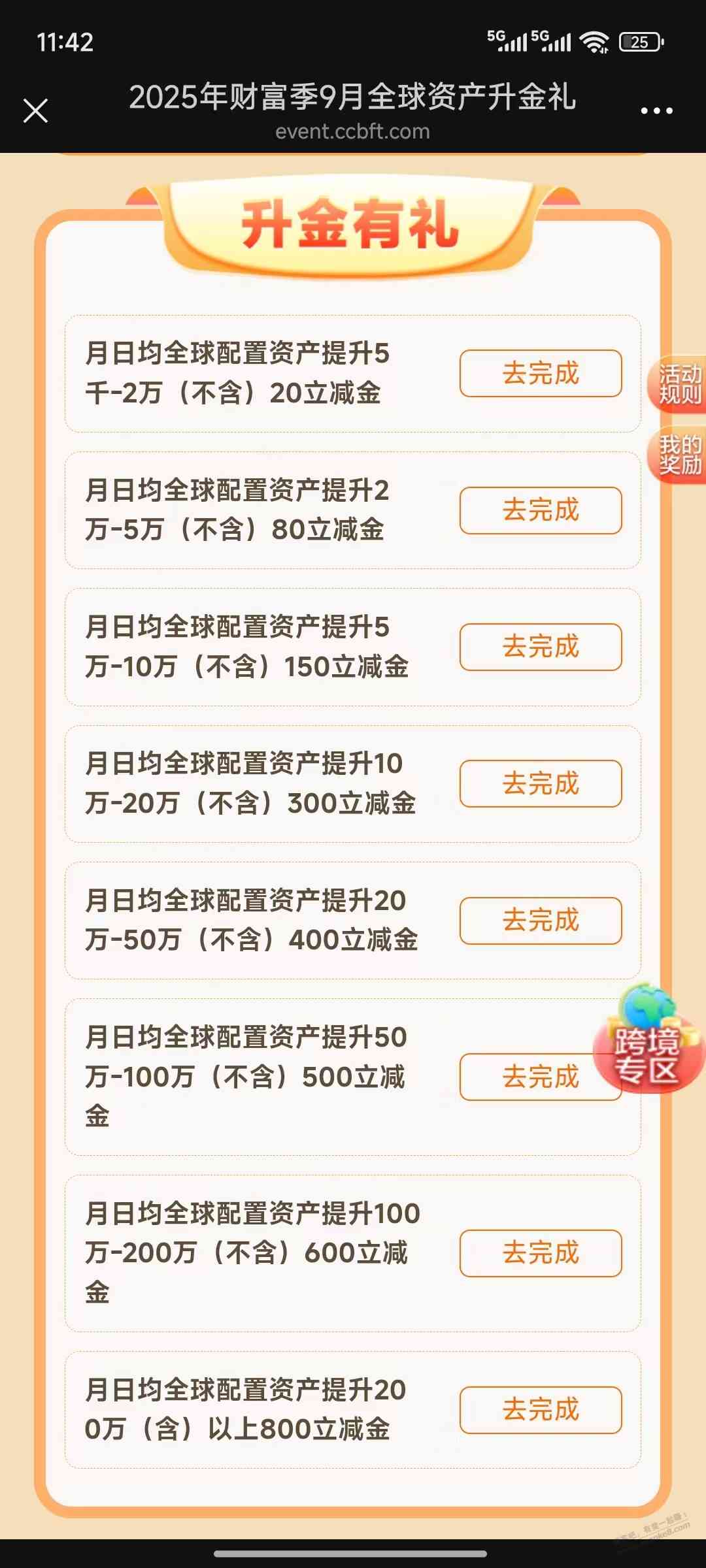Open the three-dot overflow menu

656,111
